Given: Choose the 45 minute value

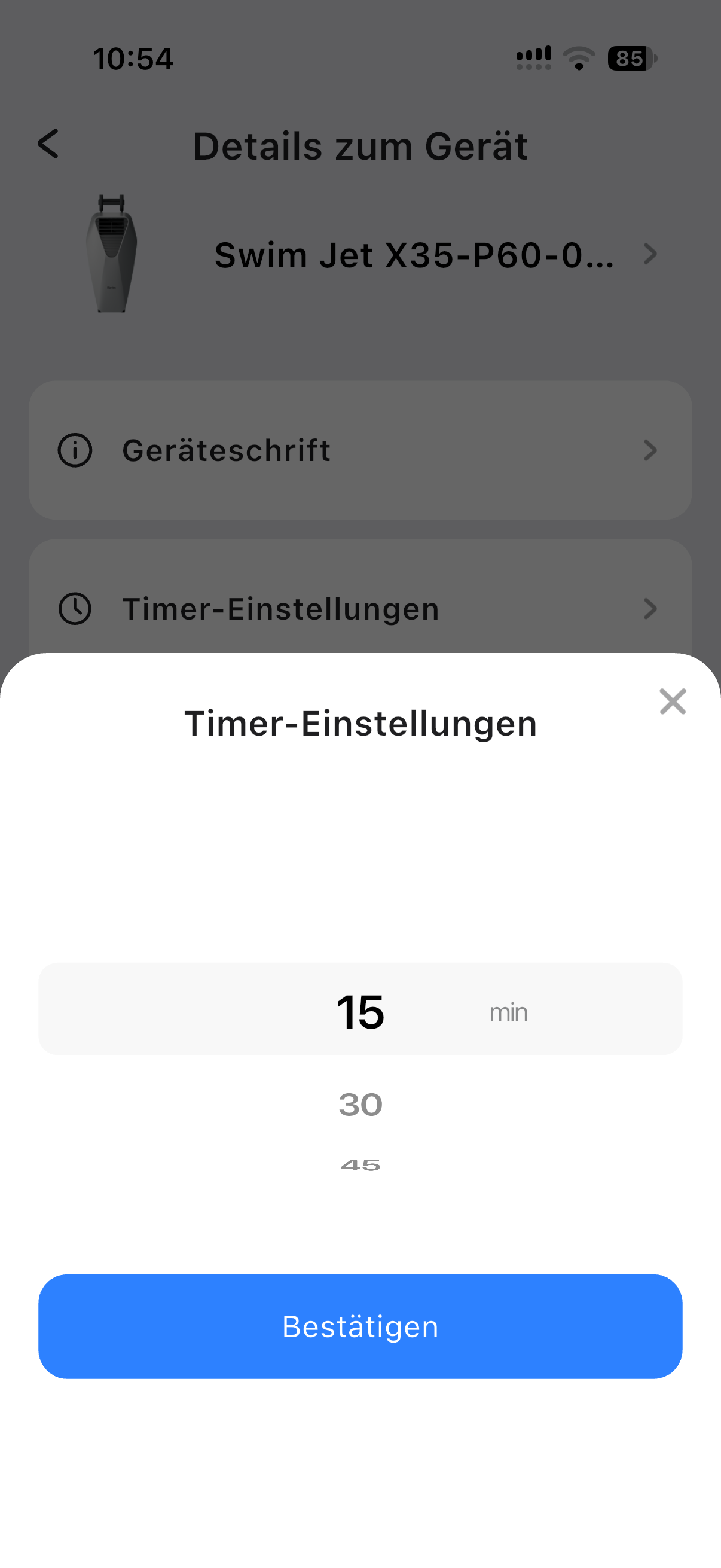Looking at the screenshot, I should click(361, 1165).
